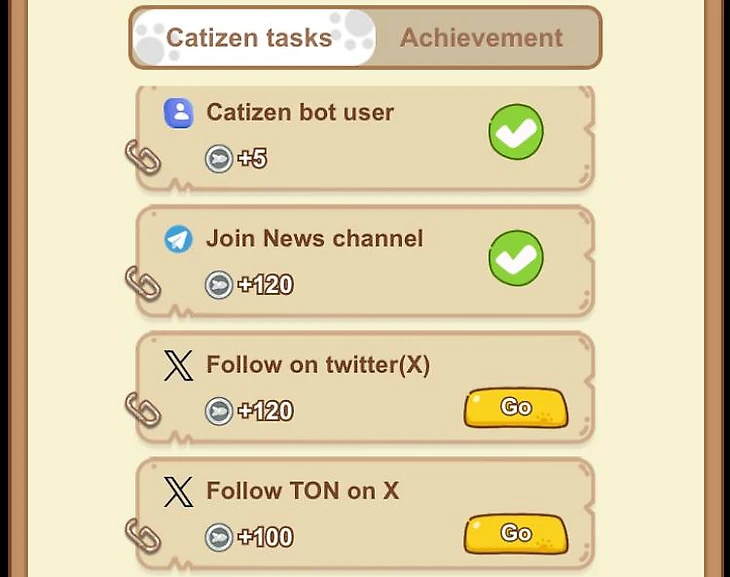Open the Join News channel task

click(x=314, y=239)
